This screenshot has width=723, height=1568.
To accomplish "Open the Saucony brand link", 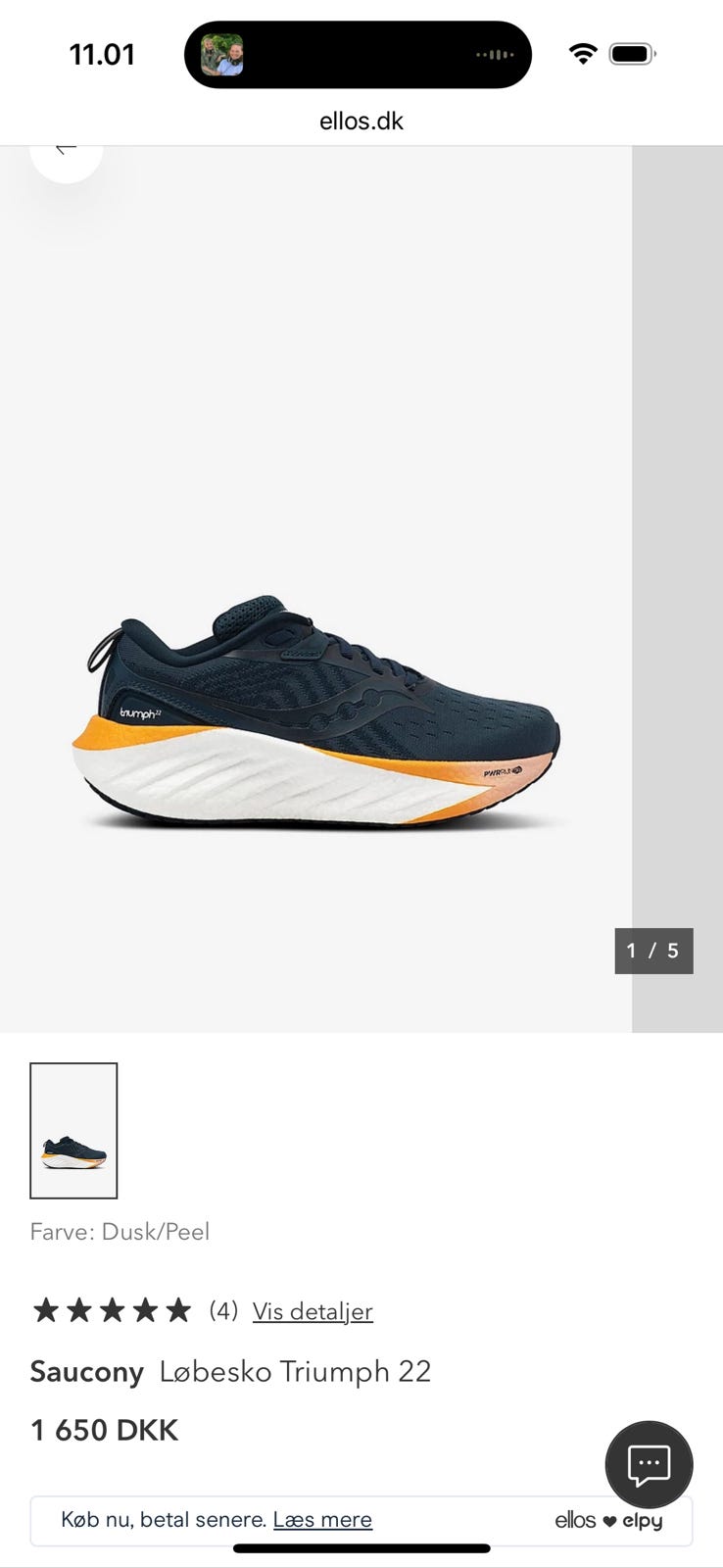I will click(x=87, y=1371).
